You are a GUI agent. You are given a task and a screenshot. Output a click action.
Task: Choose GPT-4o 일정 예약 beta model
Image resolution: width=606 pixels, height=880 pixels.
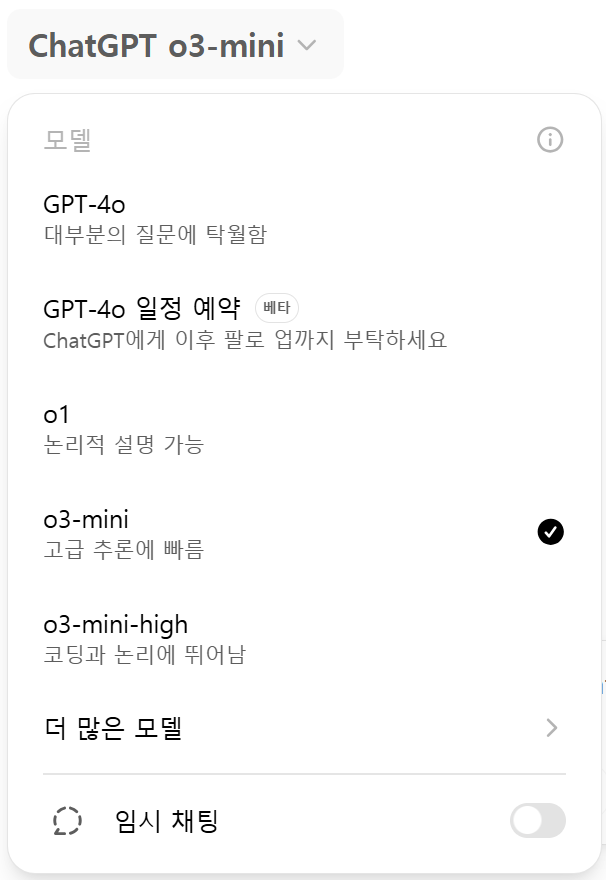coord(304,323)
